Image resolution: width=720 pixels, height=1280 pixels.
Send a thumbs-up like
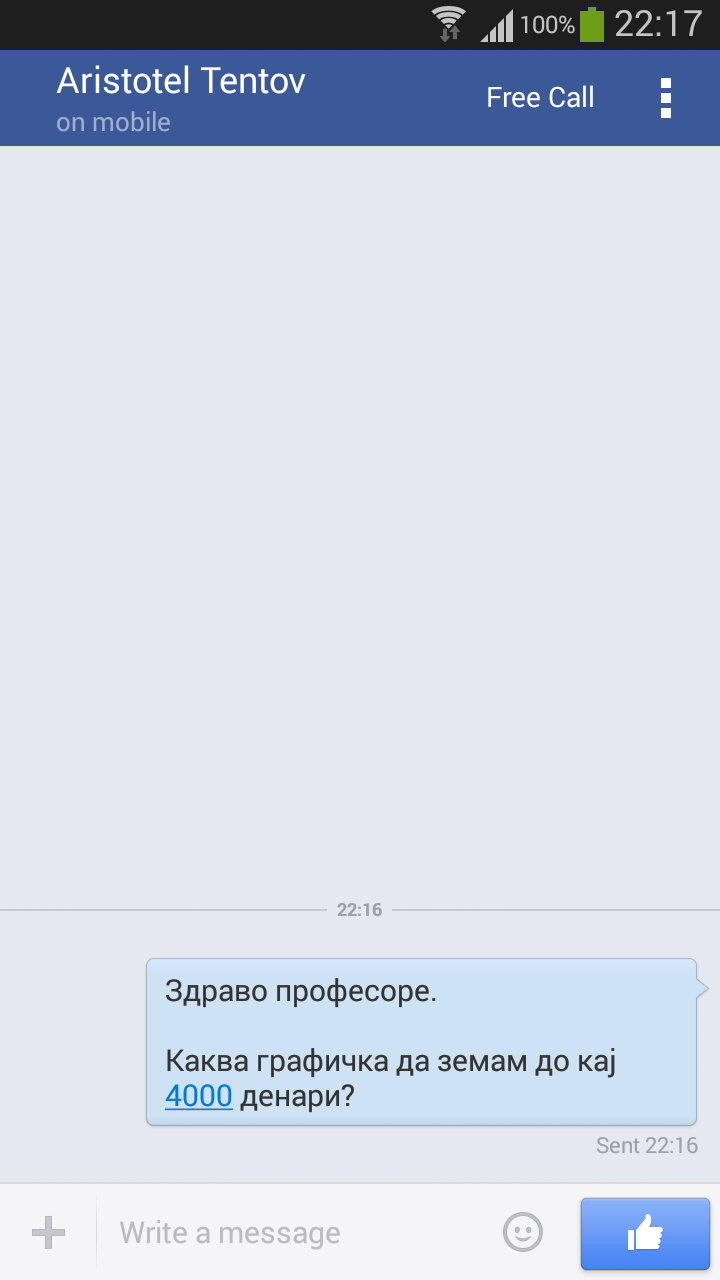click(645, 1233)
